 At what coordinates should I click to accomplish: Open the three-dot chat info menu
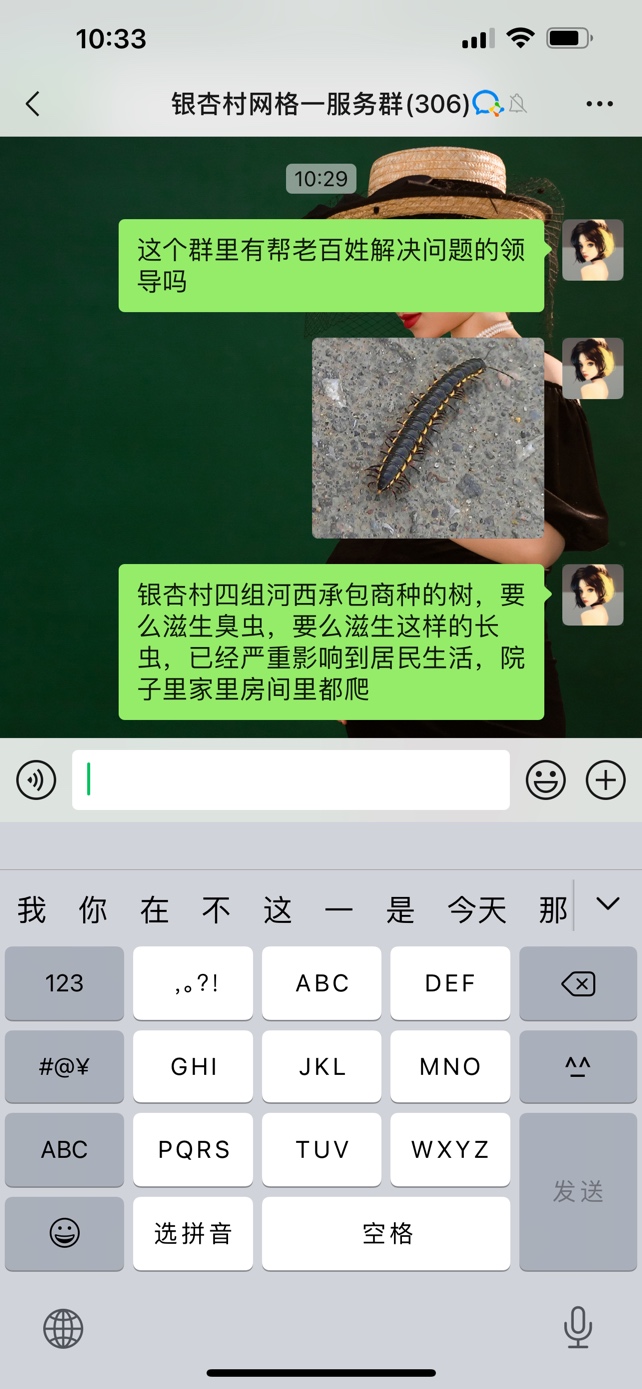[x=599, y=103]
